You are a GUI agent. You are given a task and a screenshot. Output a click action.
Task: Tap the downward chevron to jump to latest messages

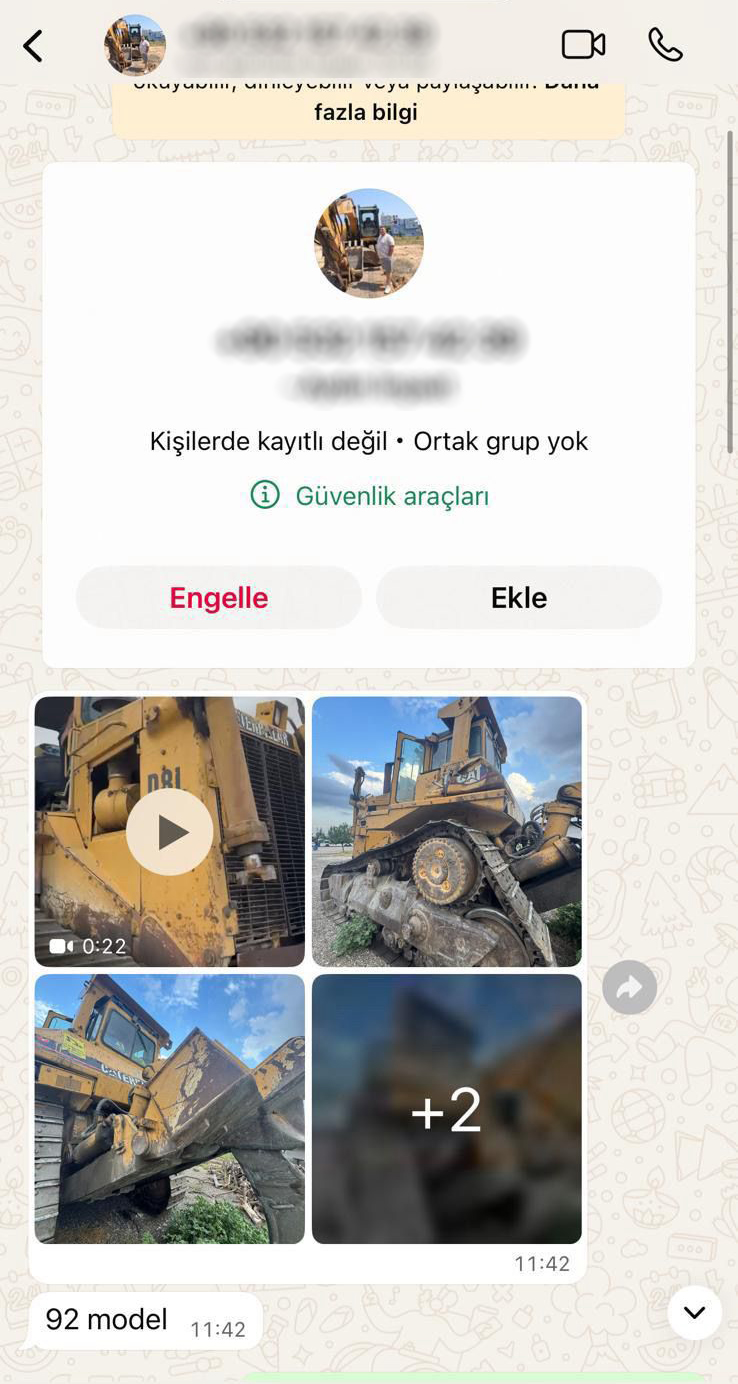(x=694, y=1312)
